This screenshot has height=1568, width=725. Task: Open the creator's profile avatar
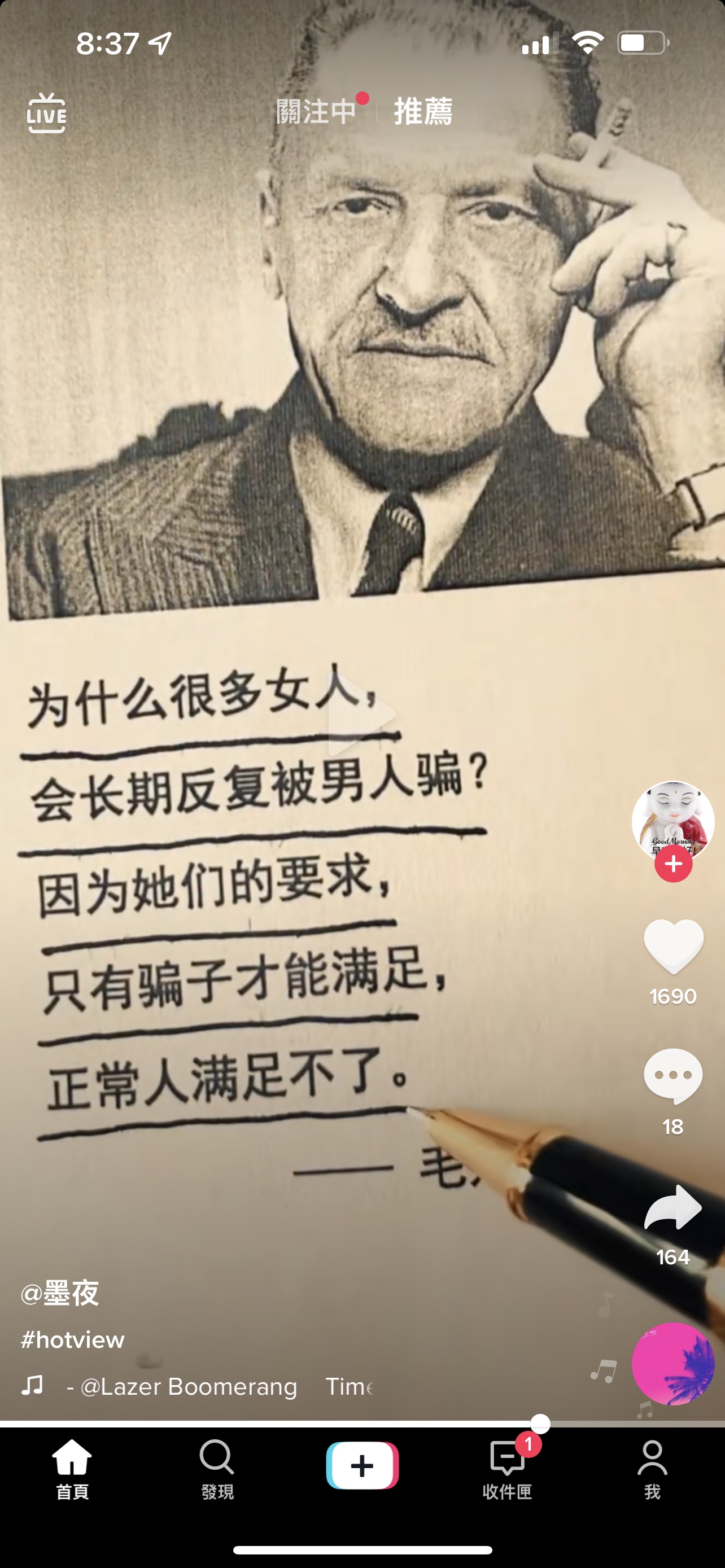[x=672, y=820]
